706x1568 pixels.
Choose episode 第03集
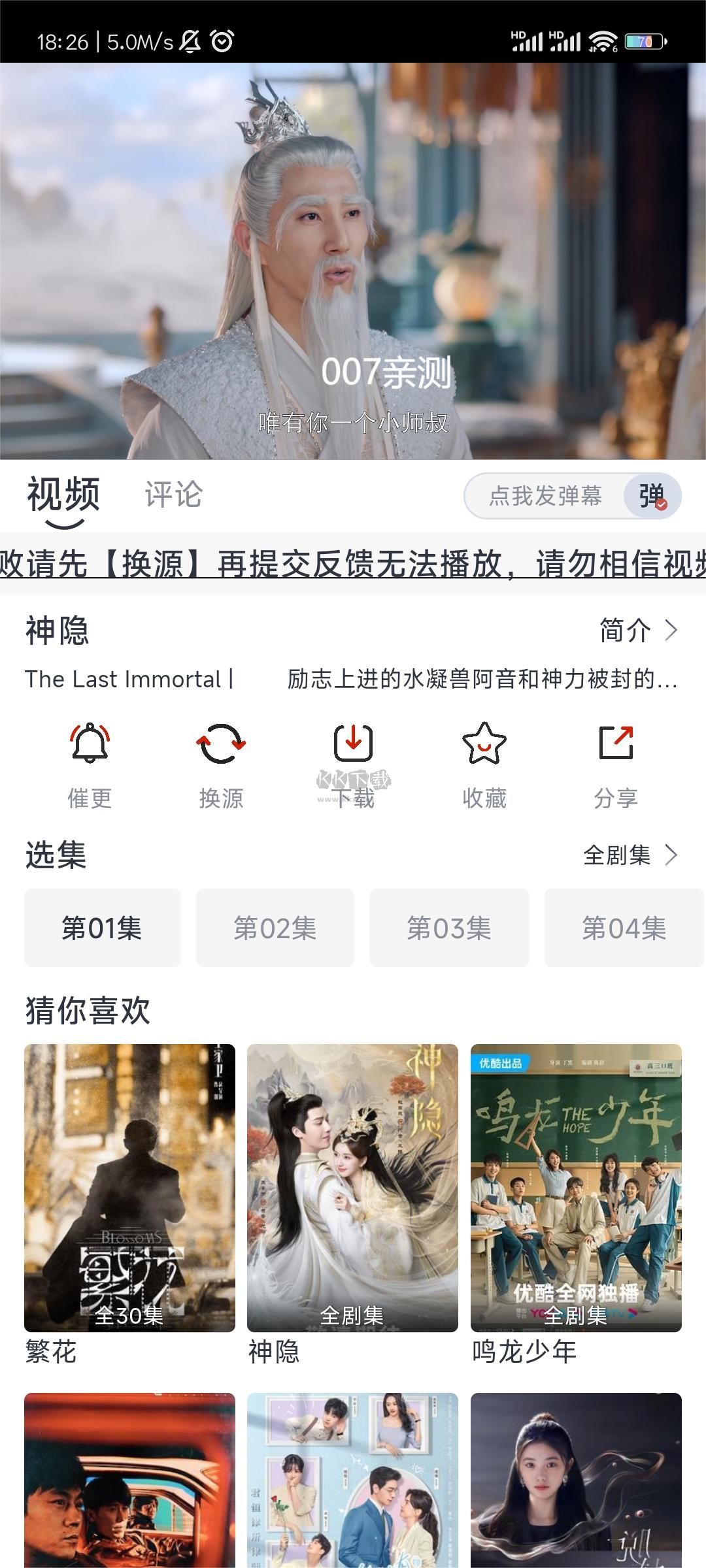click(x=449, y=928)
